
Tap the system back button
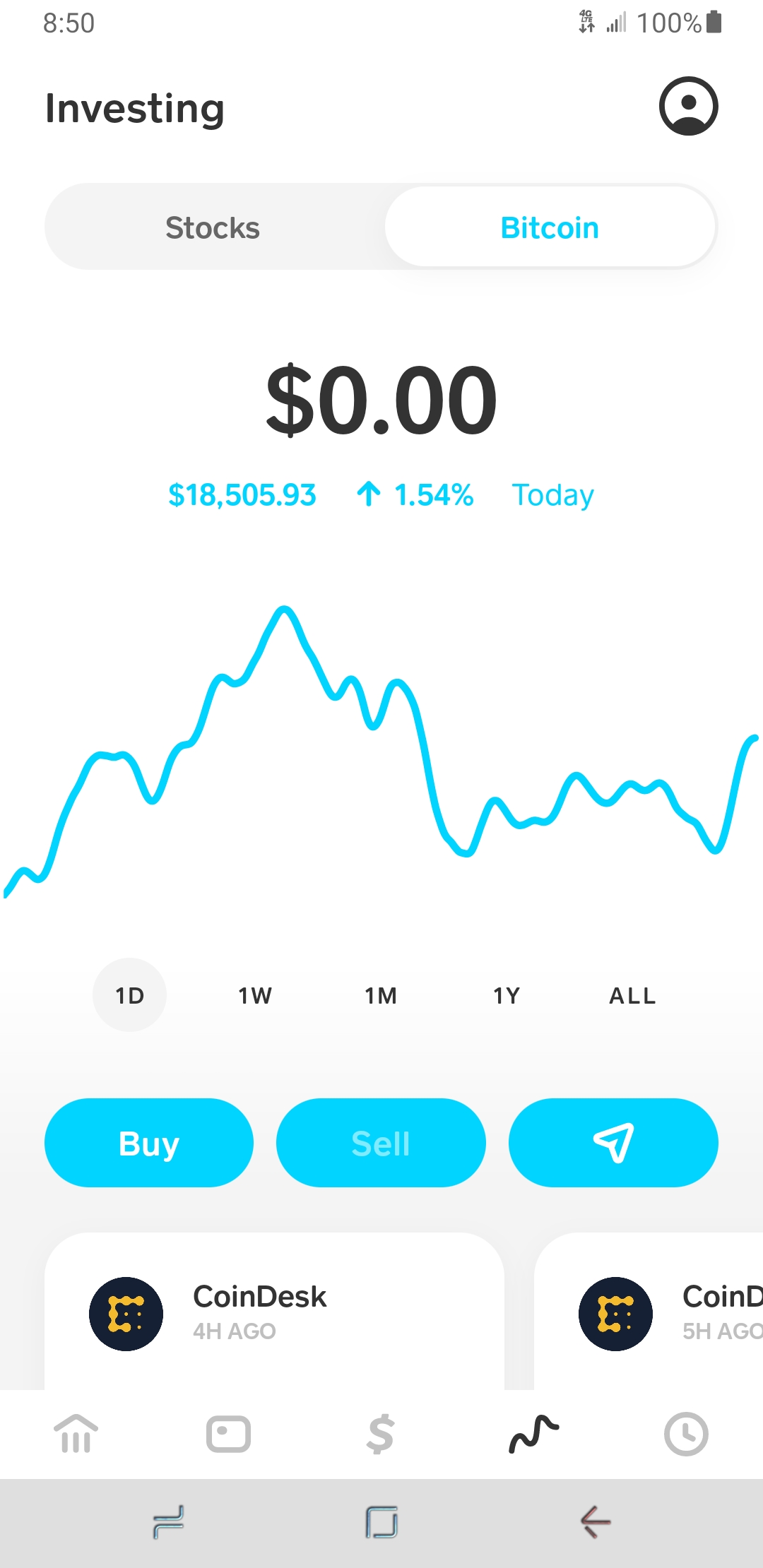[595, 1521]
